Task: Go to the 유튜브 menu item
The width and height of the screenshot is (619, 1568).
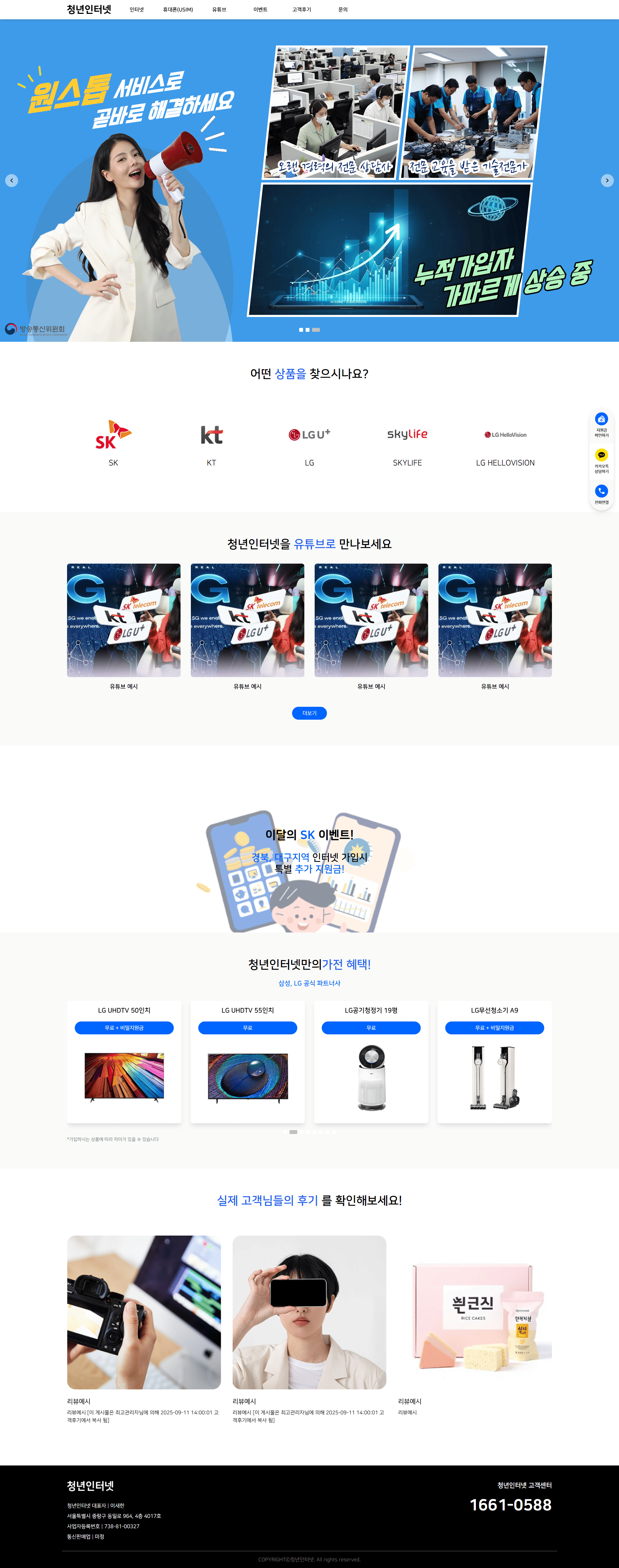Action: (219, 10)
